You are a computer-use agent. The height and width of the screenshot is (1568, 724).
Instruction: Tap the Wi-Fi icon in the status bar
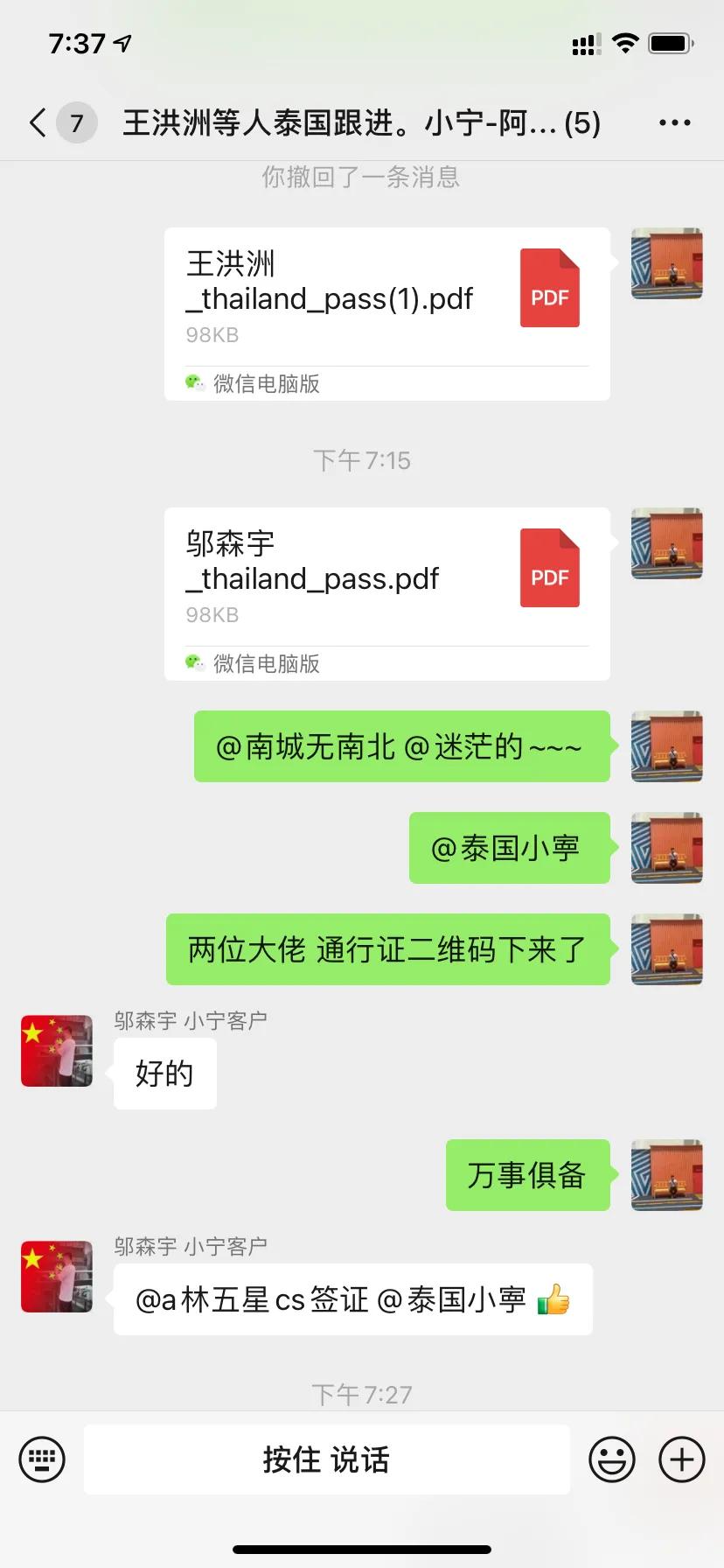[625, 41]
